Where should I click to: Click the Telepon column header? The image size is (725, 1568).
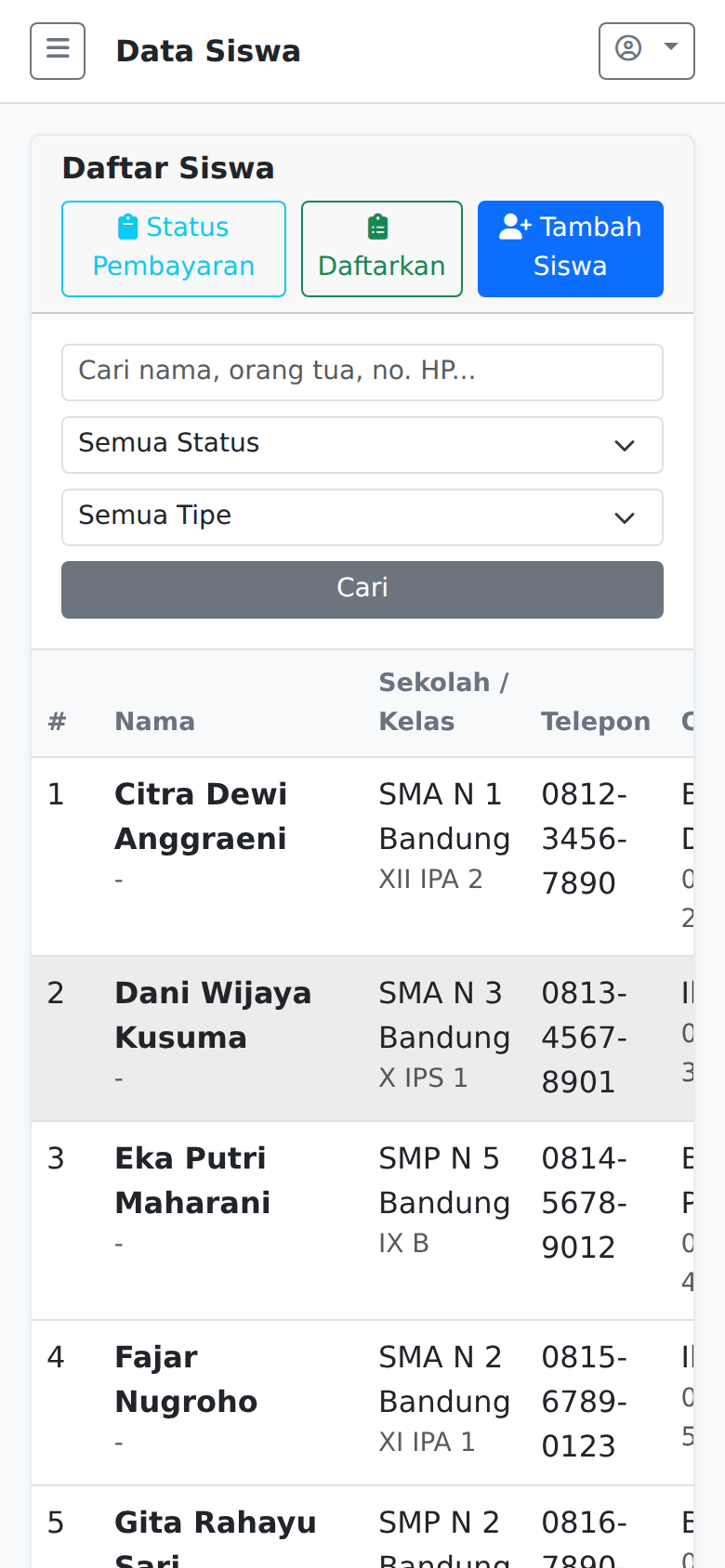(x=596, y=721)
